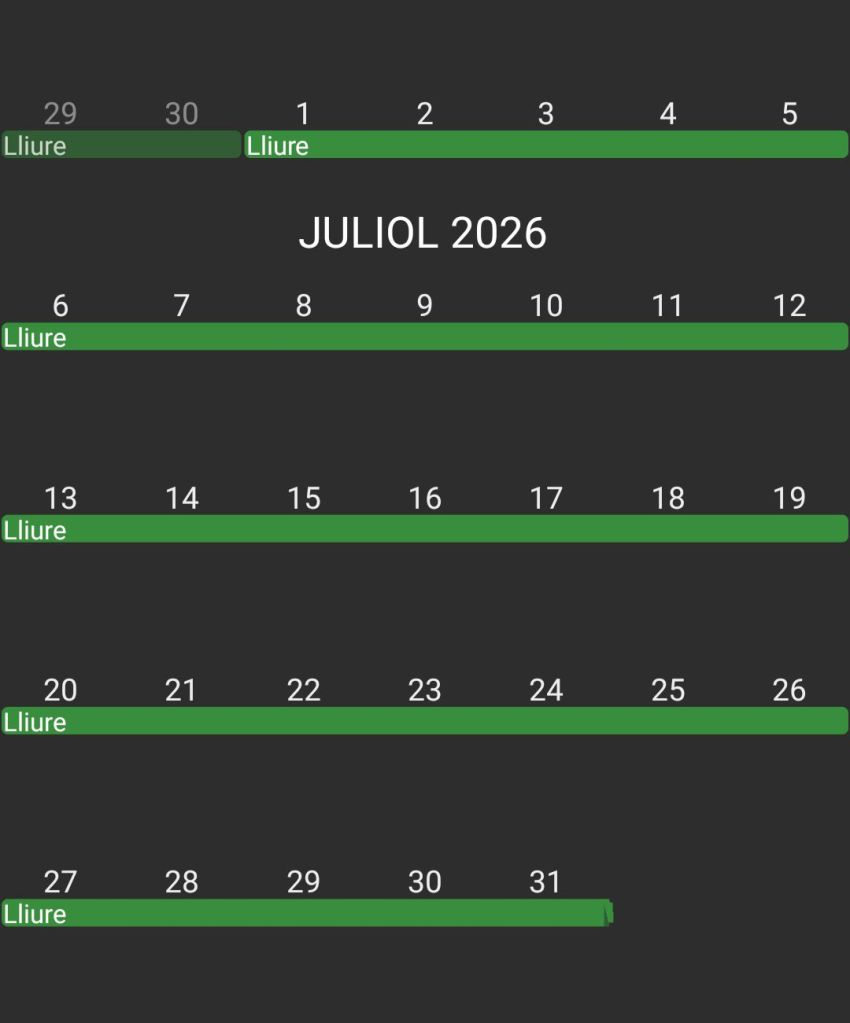Open the Lliure event starting on July 1
The width and height of the screenshot is (850, 1023).
click(546, 145)
